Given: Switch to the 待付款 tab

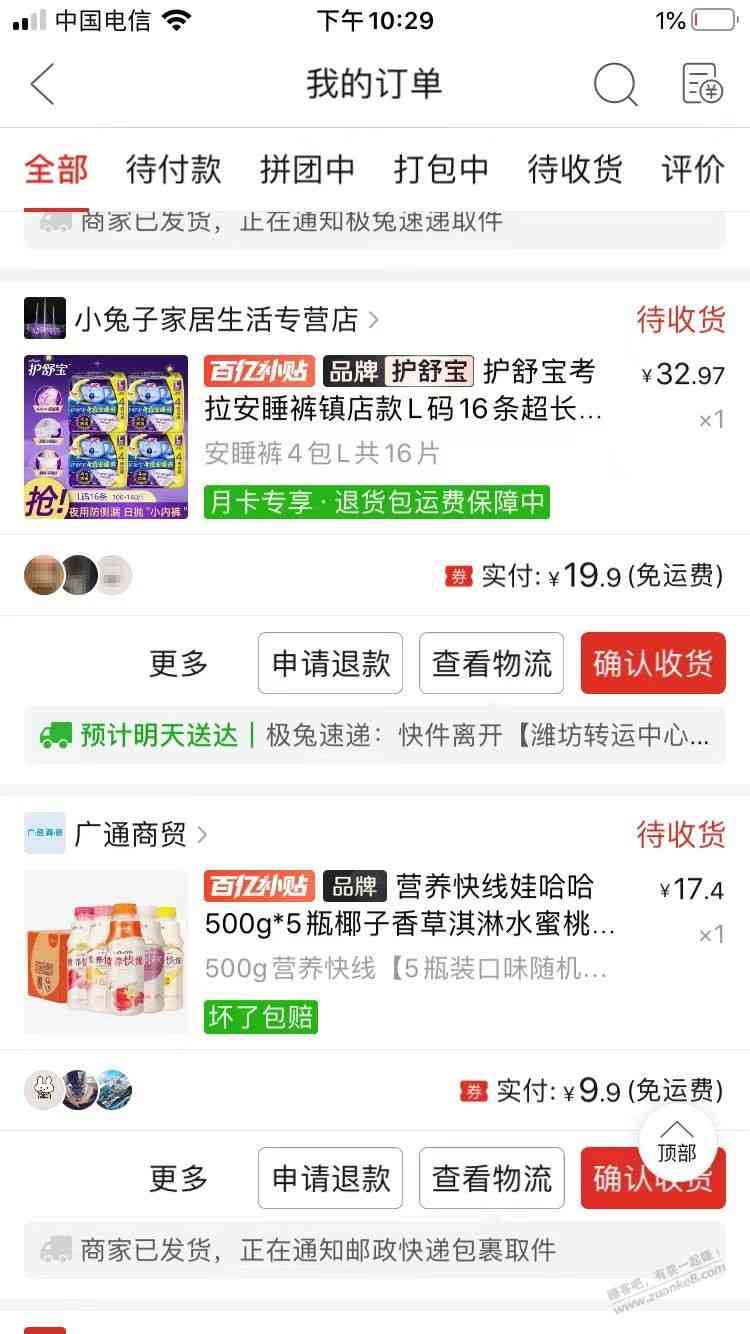Looking at the screenshot, I should (173, 169).
